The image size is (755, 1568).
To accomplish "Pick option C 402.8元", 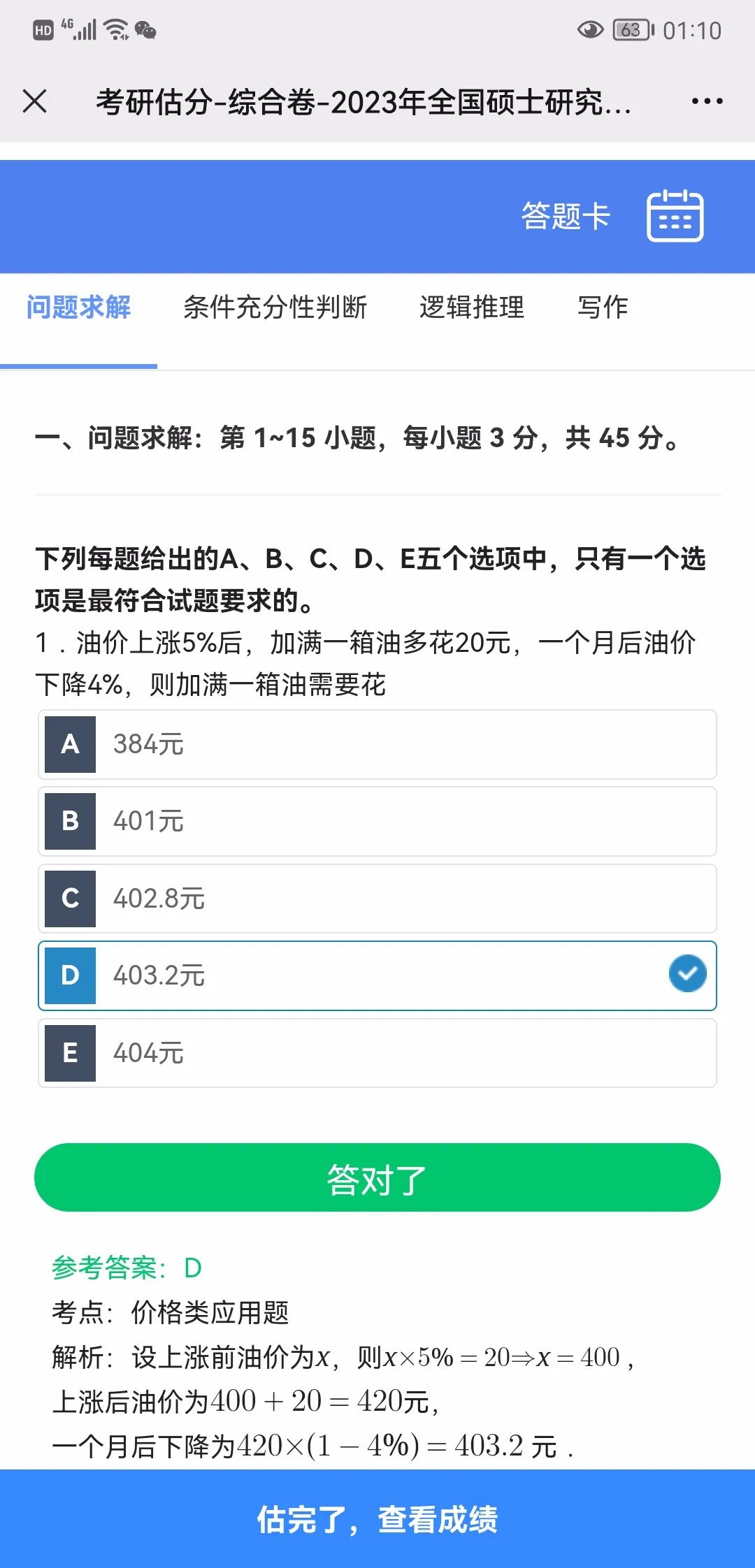I will [377, 899].
